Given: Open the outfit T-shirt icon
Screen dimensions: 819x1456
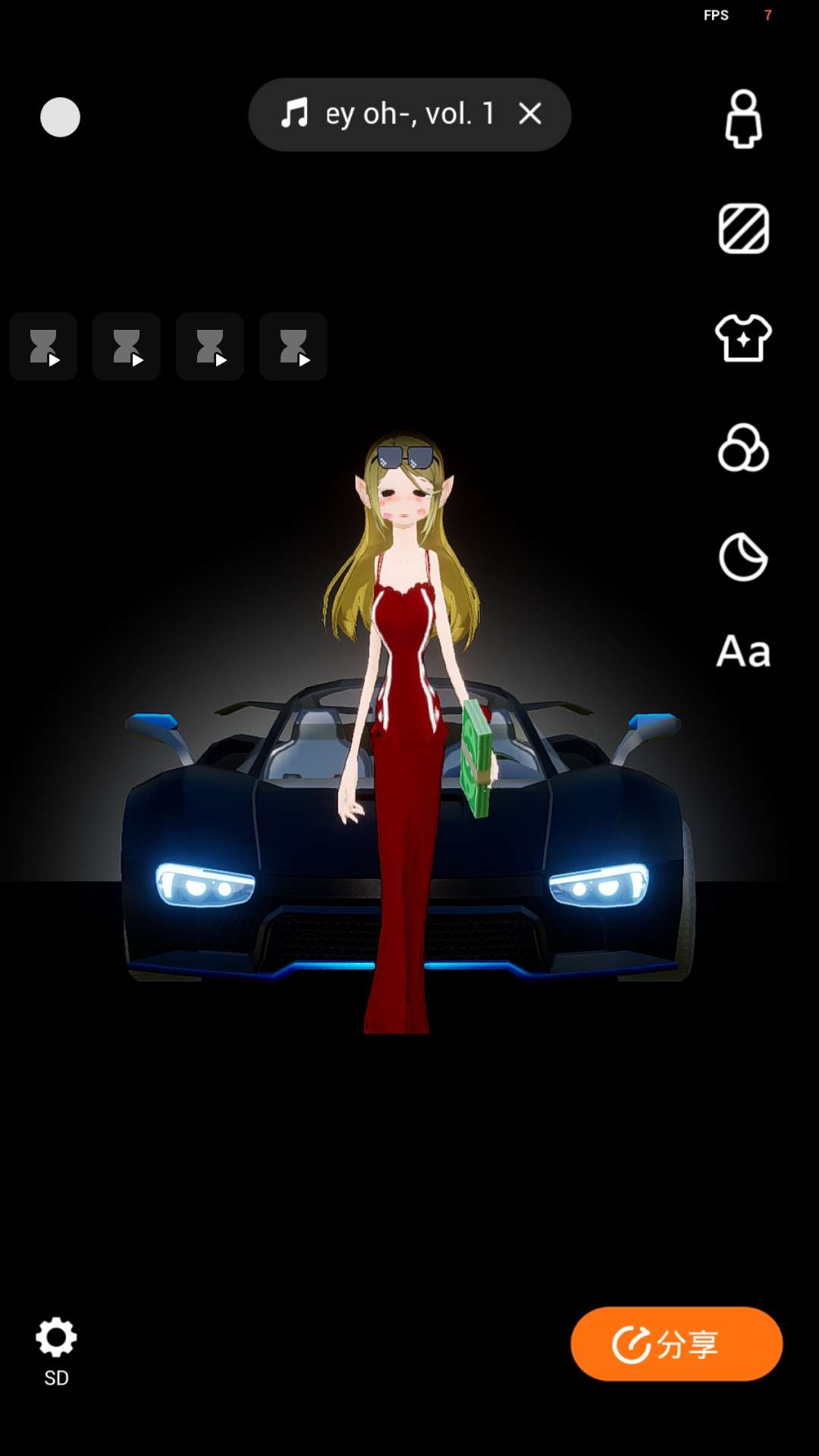Looking at the screenshot, I should point(743,338).
